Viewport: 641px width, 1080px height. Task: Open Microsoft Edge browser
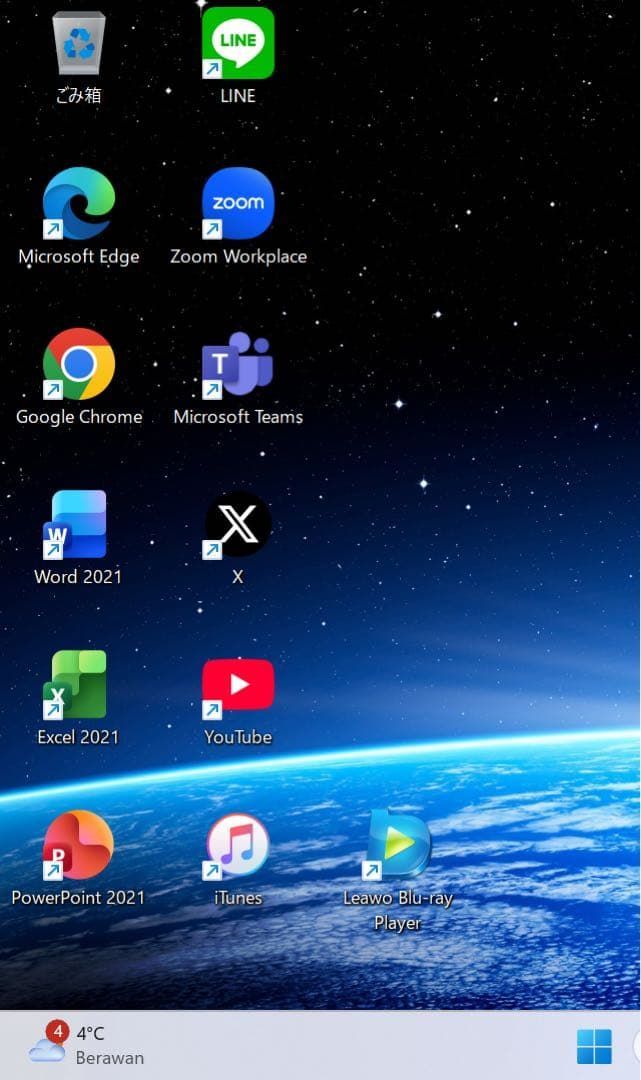(x=79, y=203)
